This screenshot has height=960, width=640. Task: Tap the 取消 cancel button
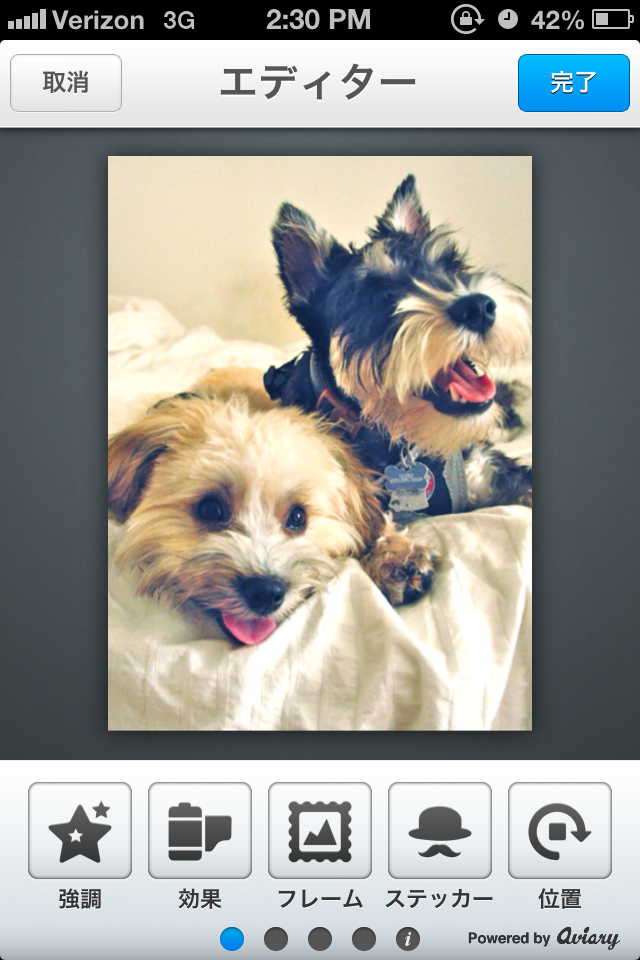coord(66,83)
